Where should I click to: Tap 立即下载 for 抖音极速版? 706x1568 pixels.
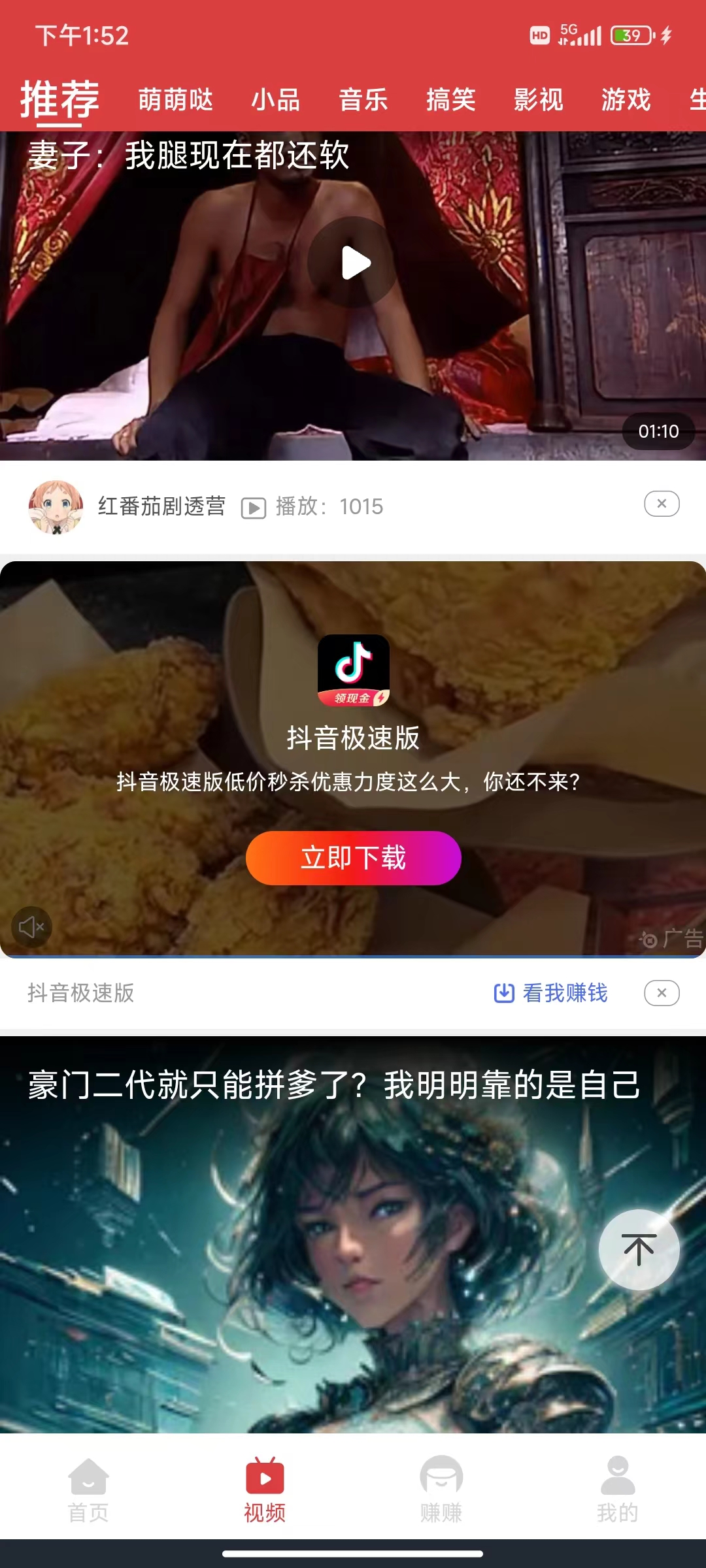point(354,858)
